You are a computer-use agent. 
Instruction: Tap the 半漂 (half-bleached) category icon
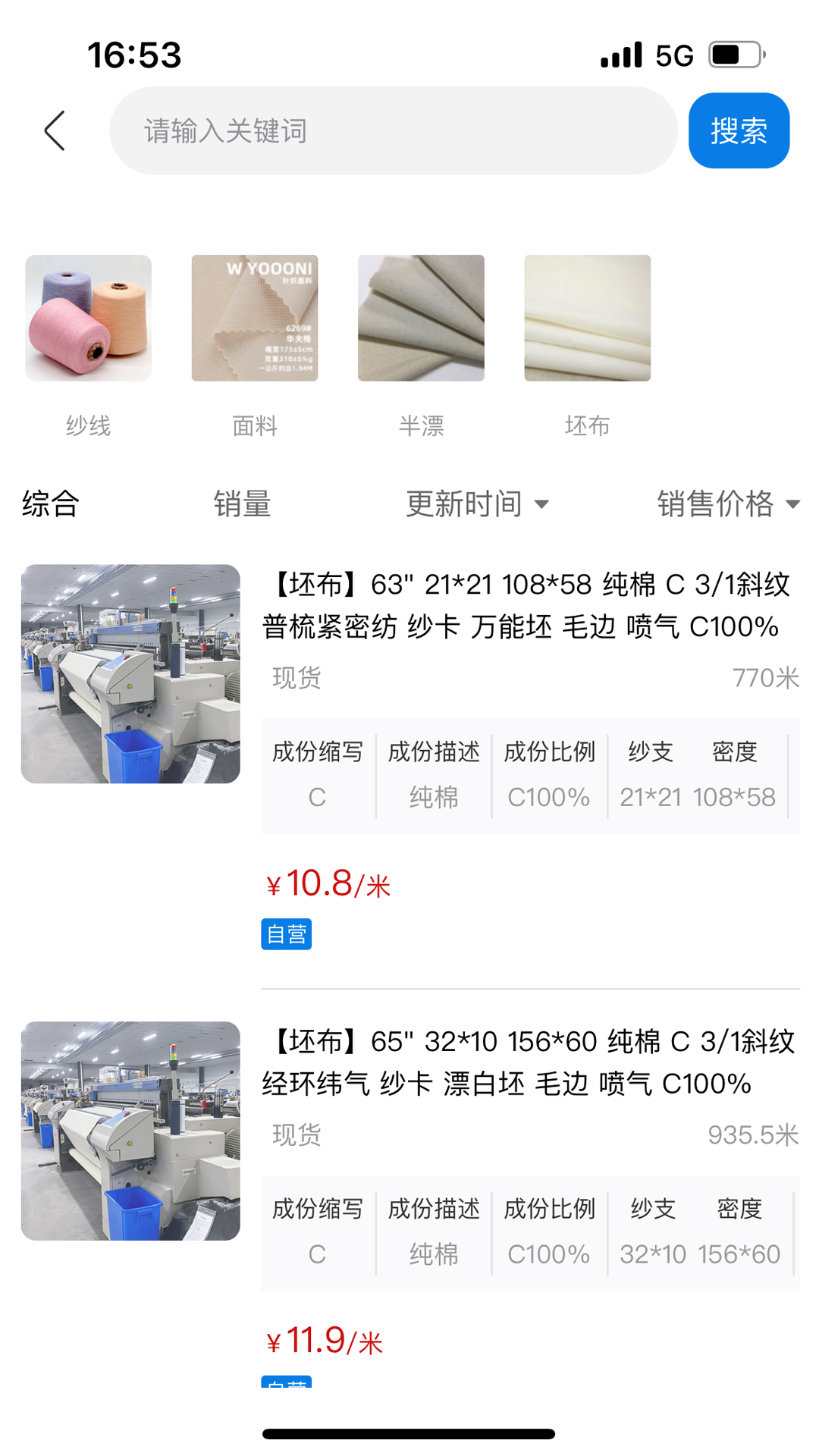point(421,318)
